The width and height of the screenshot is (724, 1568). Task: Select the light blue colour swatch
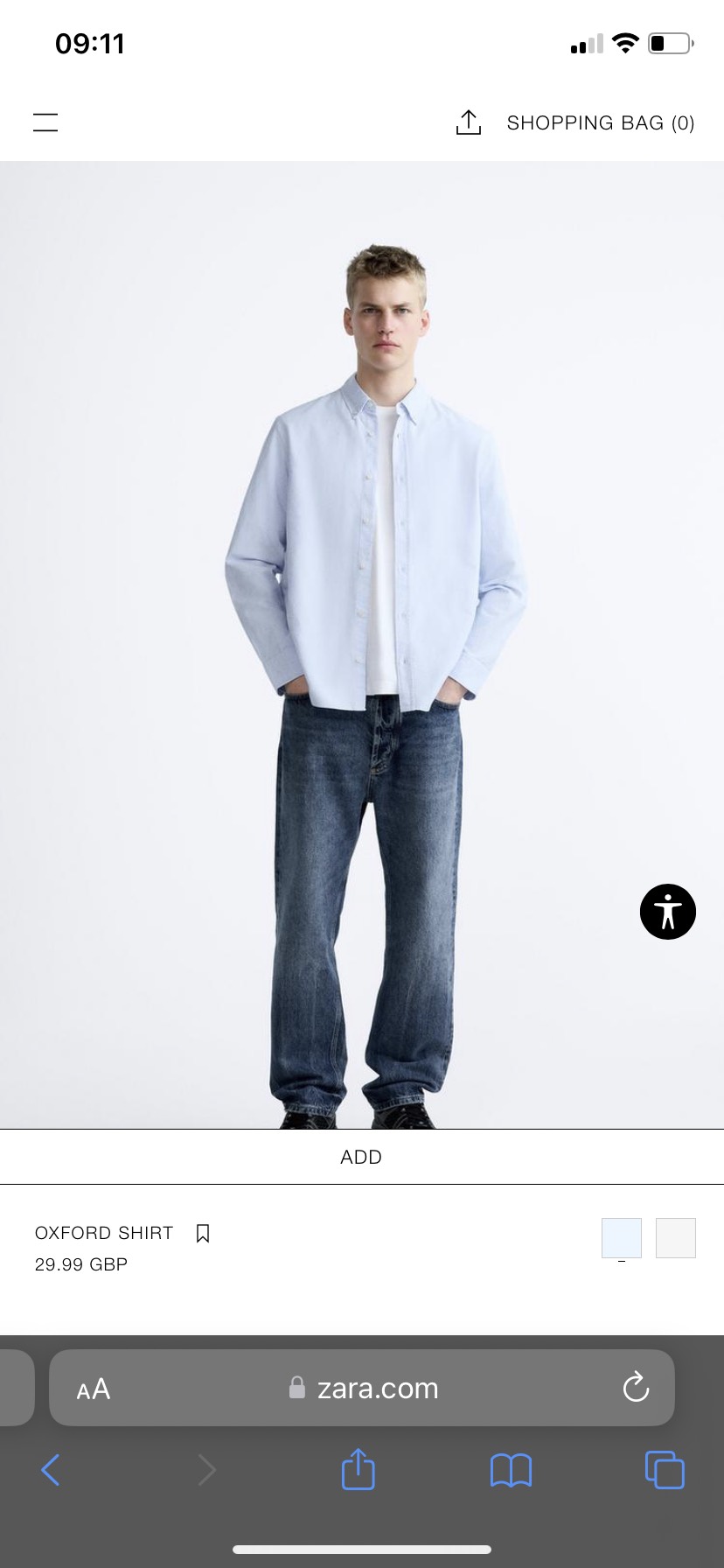click(x=622, y=1238)
